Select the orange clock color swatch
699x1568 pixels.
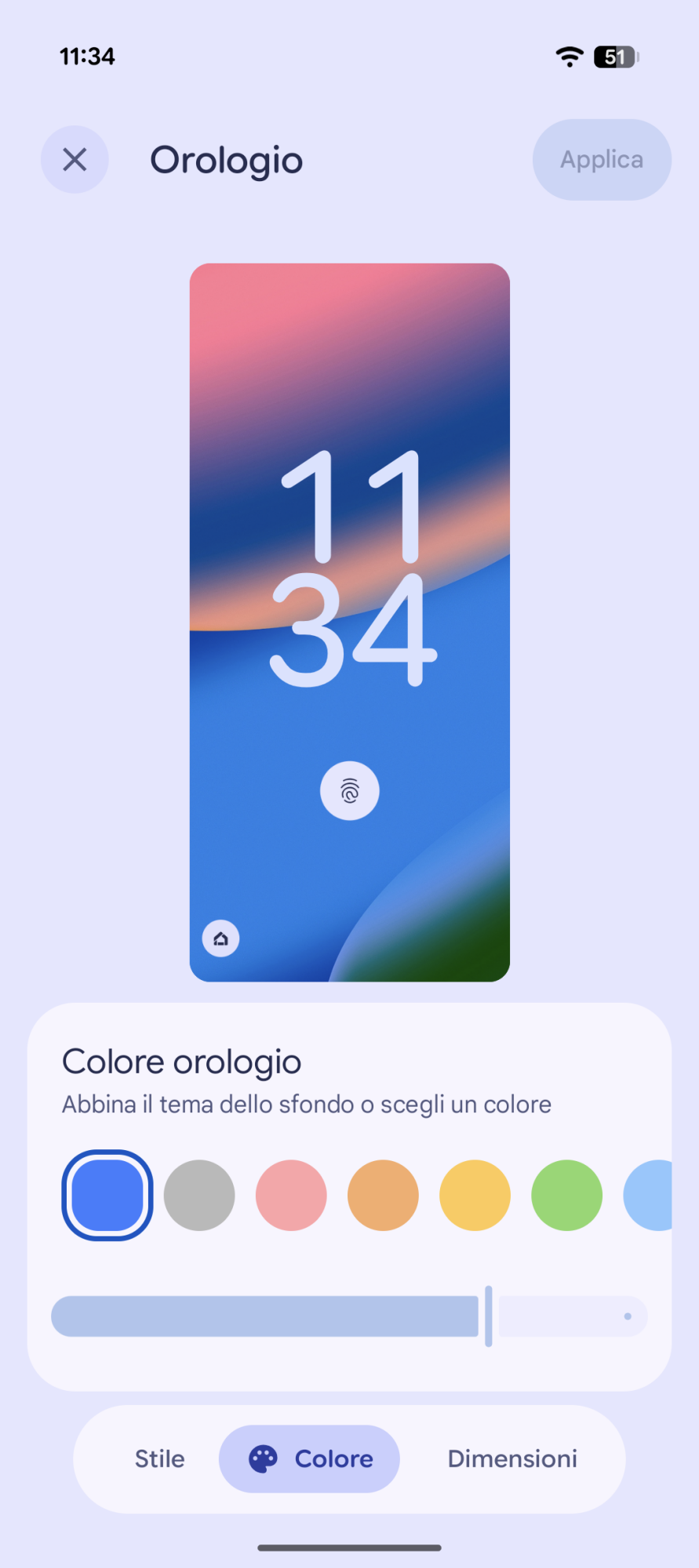tap(383, 1195)
